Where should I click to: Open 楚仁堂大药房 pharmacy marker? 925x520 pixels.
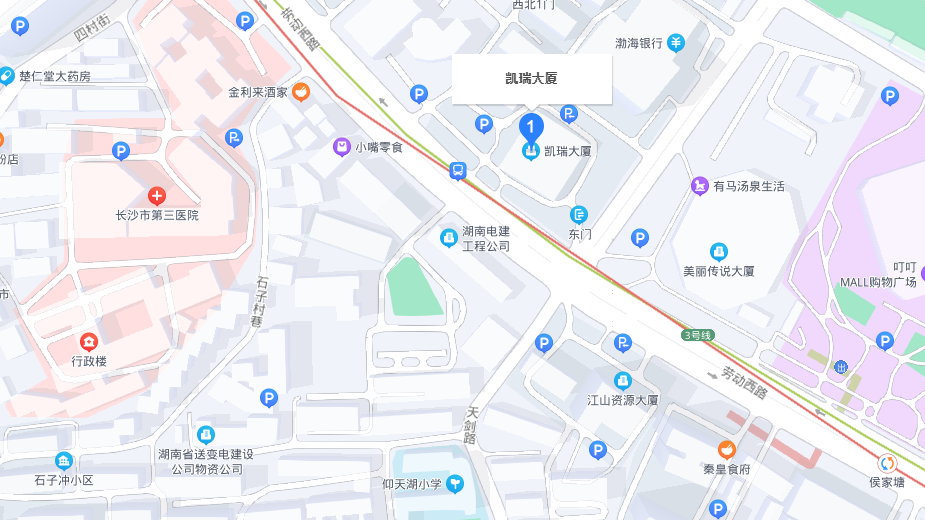point(7,76)
